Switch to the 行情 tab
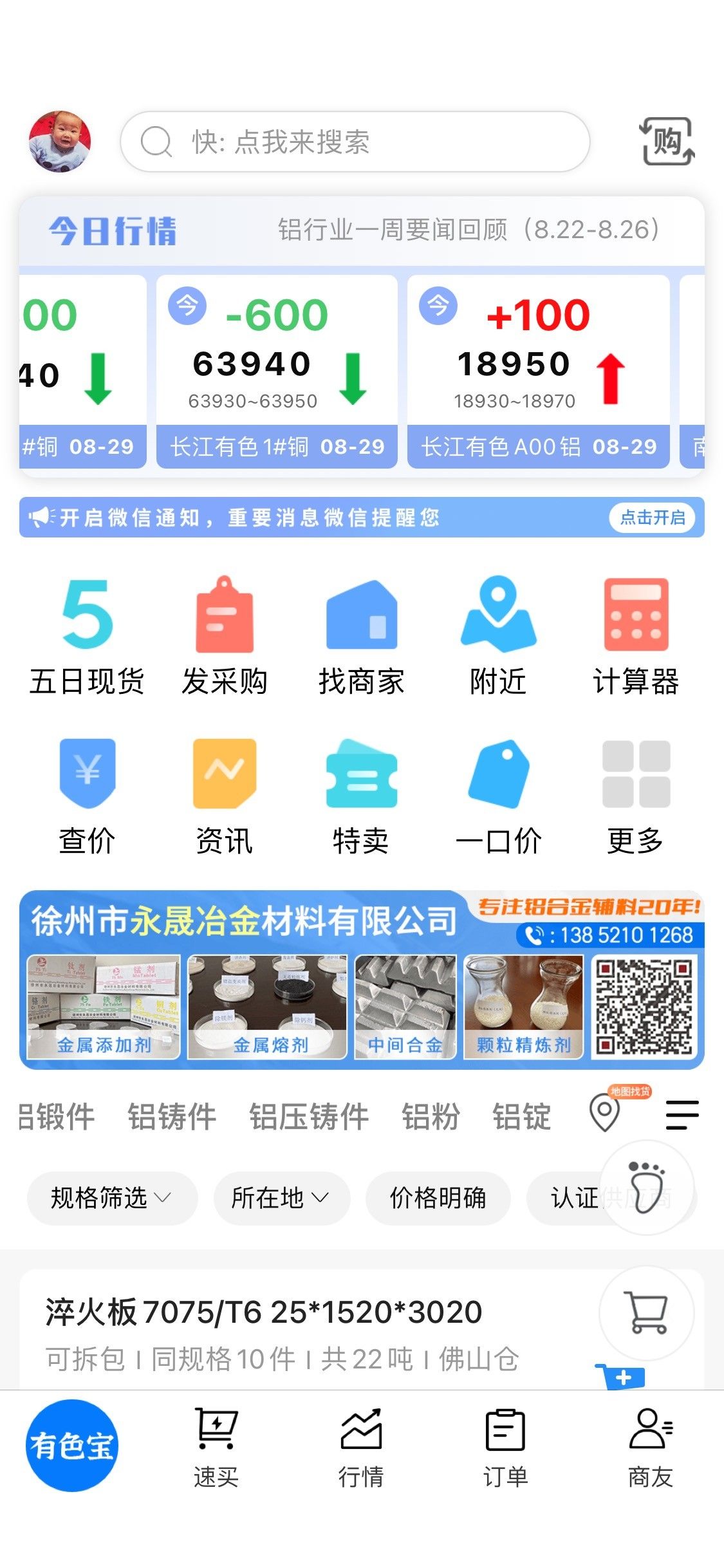Screen dimensions: 724x1568 click(361, 1448)
